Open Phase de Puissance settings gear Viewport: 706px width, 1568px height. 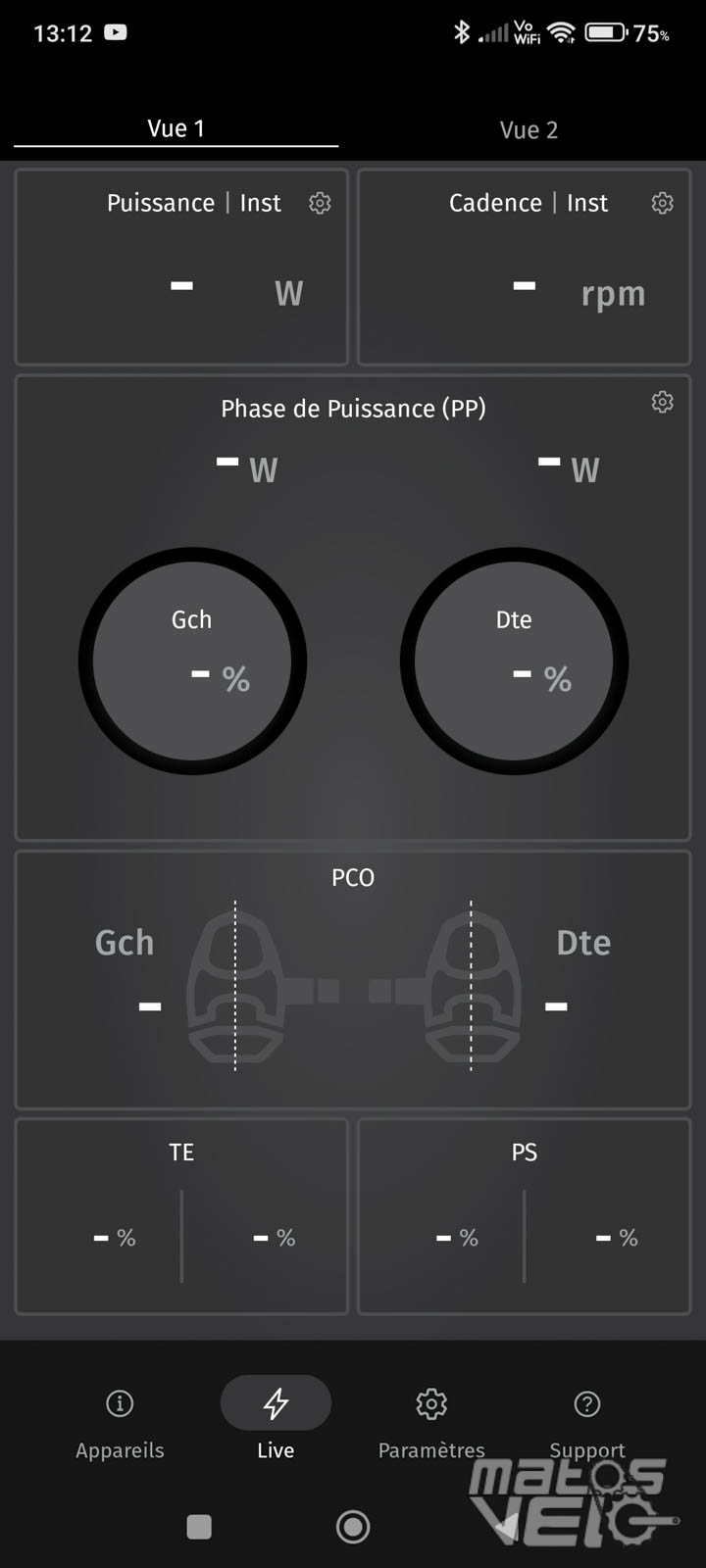663,402
